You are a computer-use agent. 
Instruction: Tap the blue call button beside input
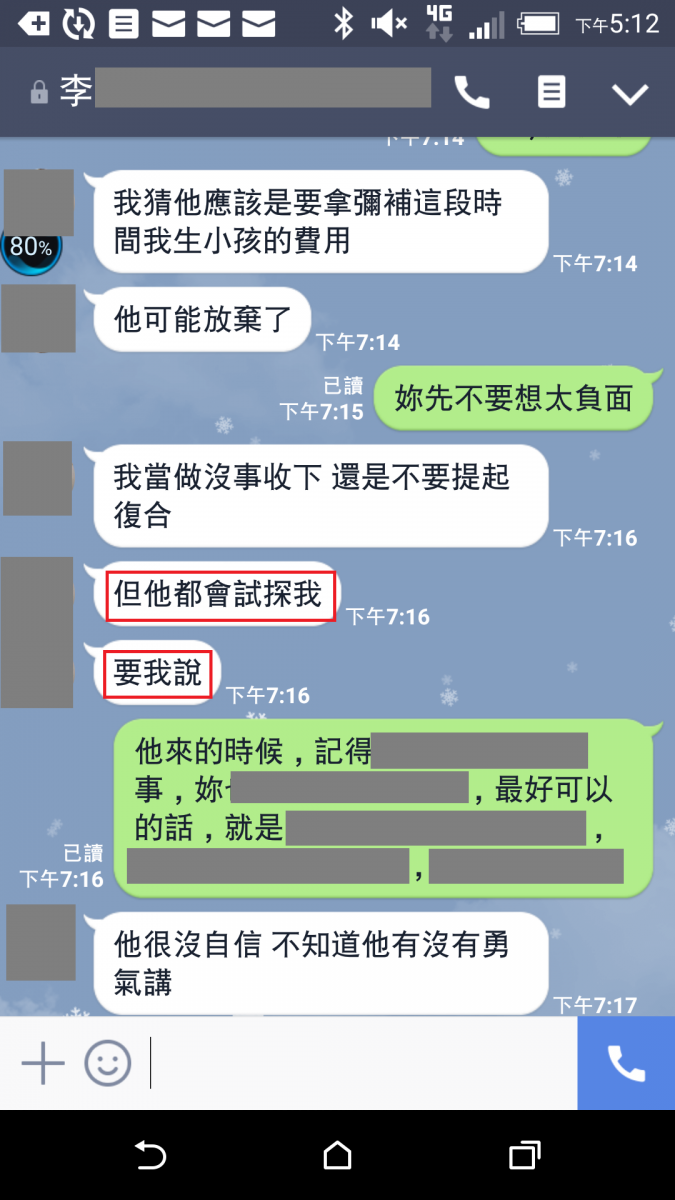[x=626, y=1063]
